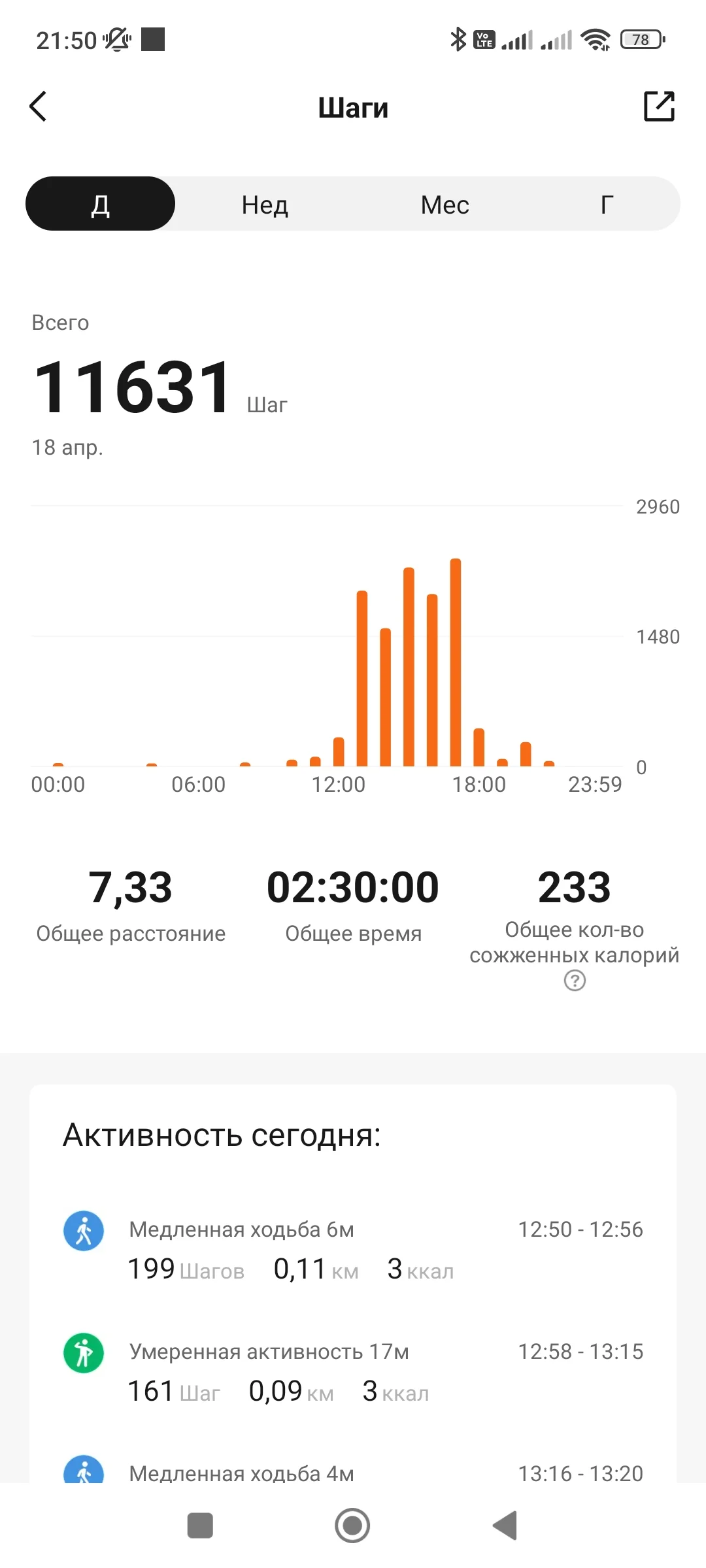Tap the Bluetooth status bar icon

(x=458, y=39)
